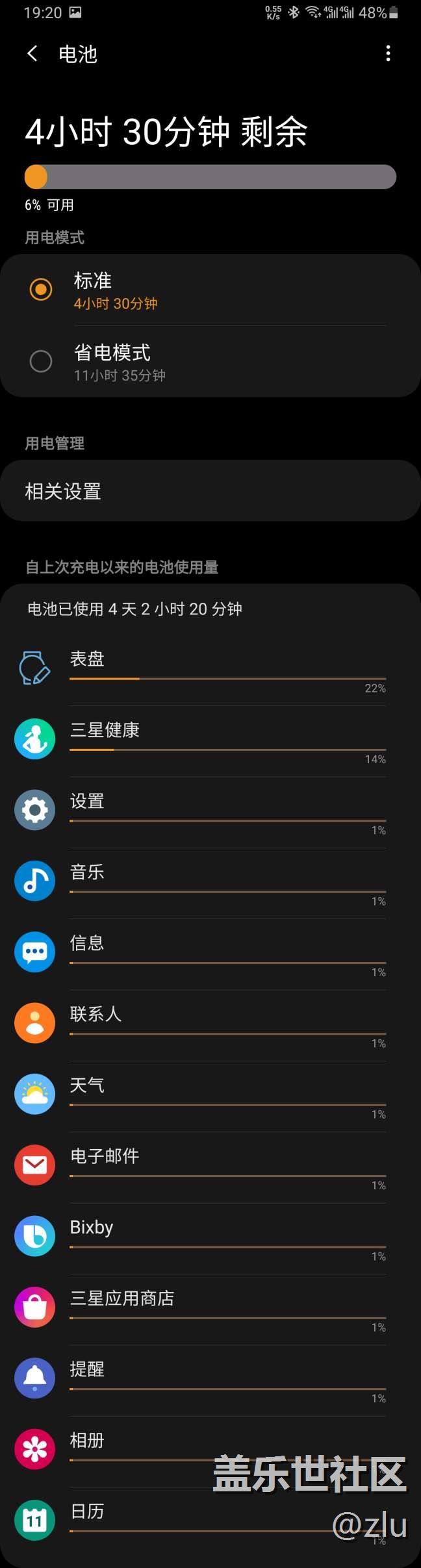Viewport: 421px width, 1568px height.
Task: Open 信息 battery usage details
Action: (x=210, y=954)
